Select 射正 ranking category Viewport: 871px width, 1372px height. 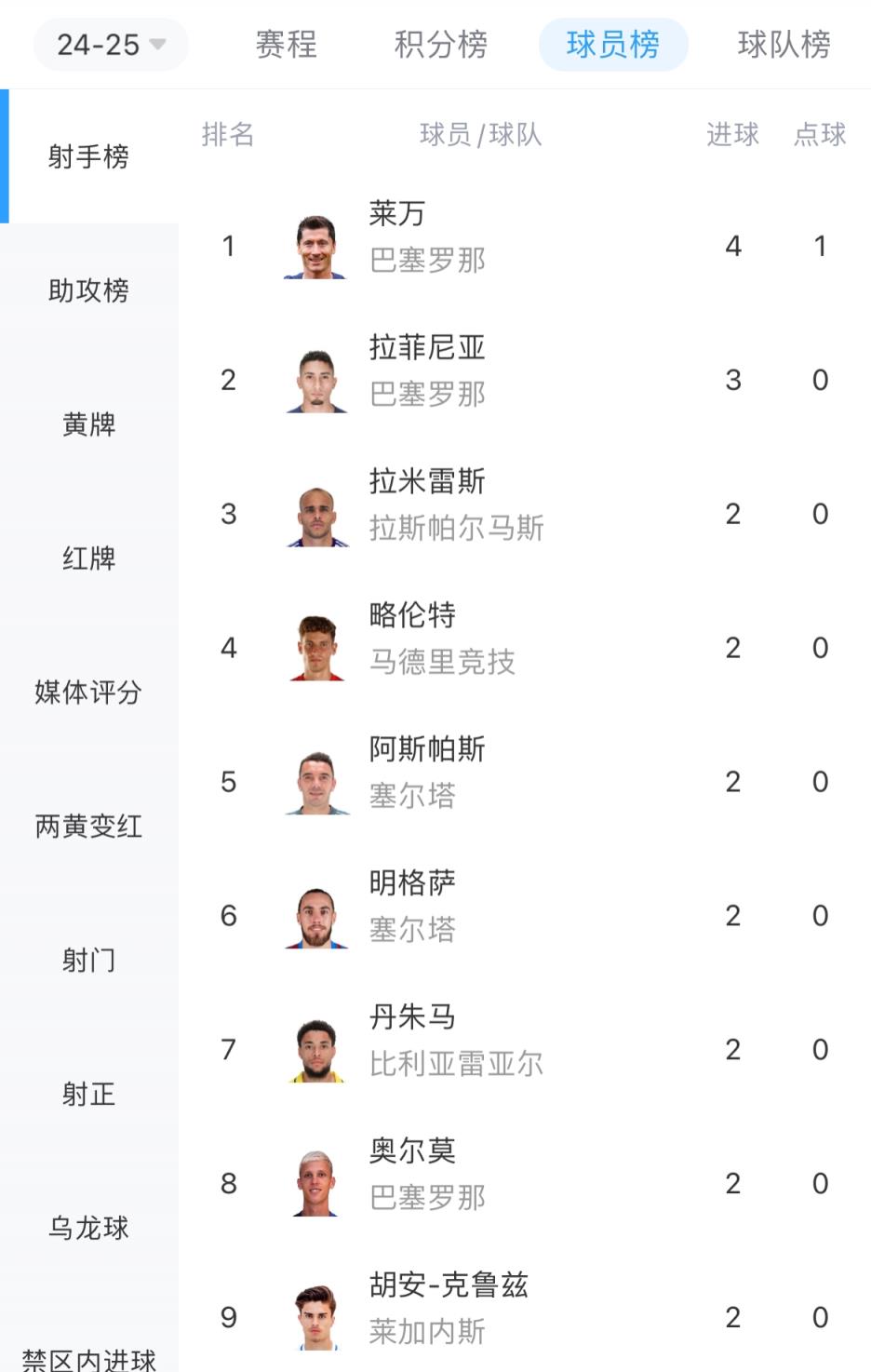point(88,1095)
